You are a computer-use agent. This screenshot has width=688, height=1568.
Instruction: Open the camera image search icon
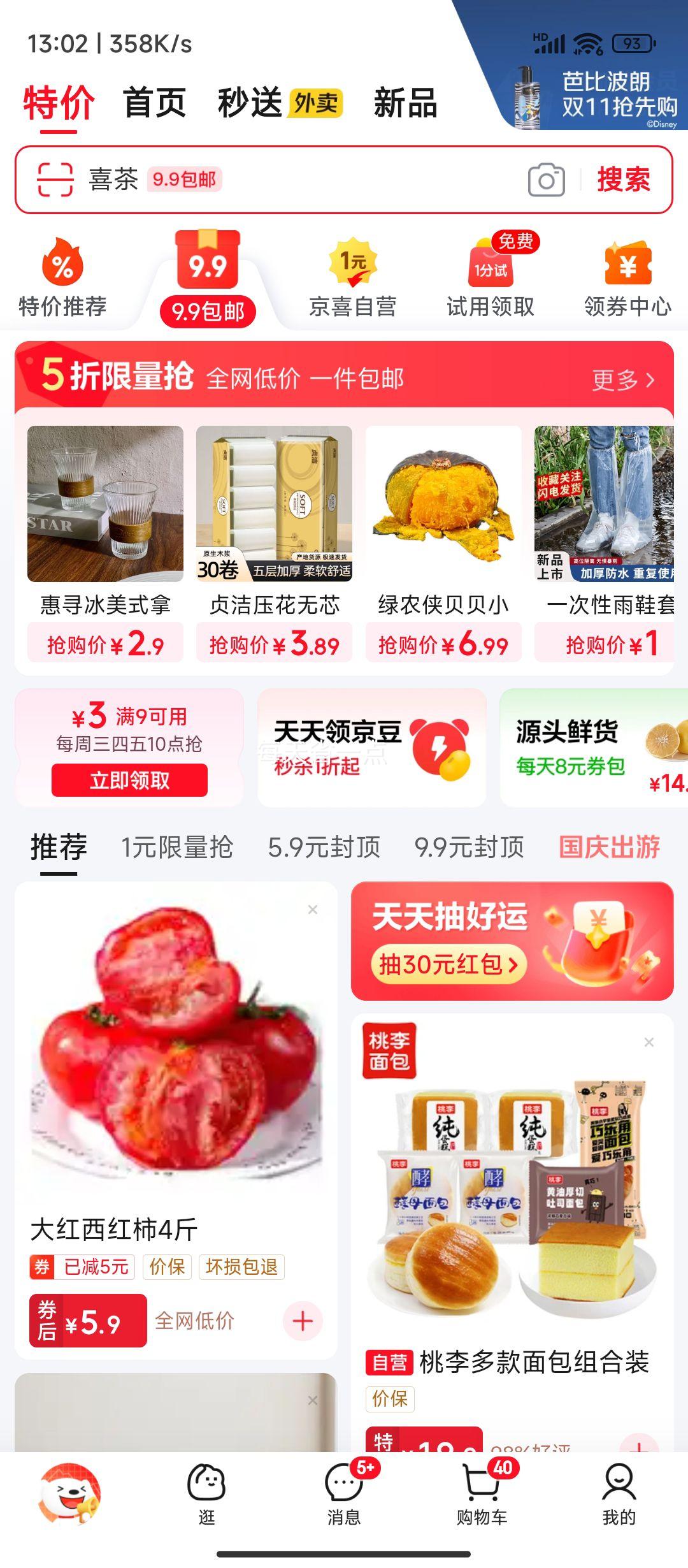pos(546,180)
